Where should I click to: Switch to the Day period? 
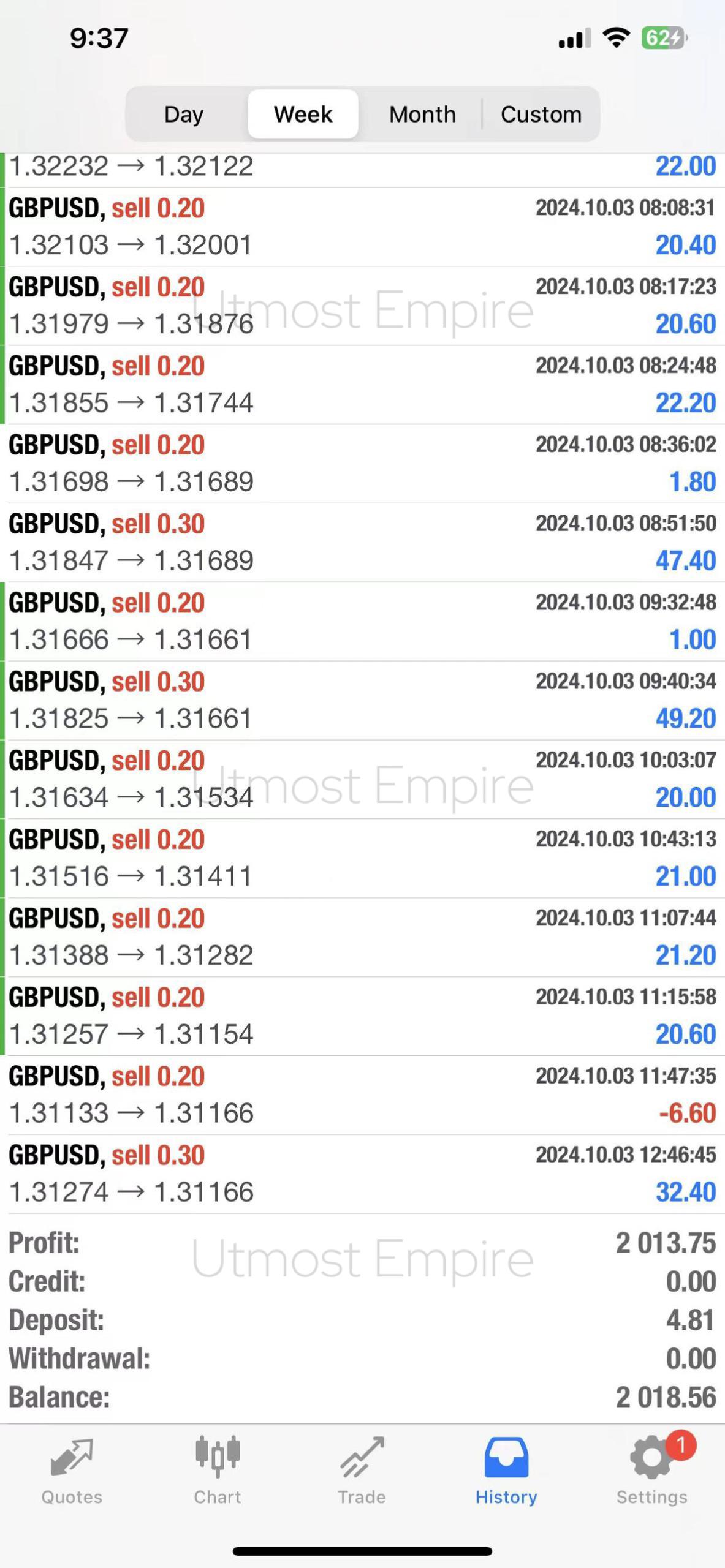coord(184,114)
